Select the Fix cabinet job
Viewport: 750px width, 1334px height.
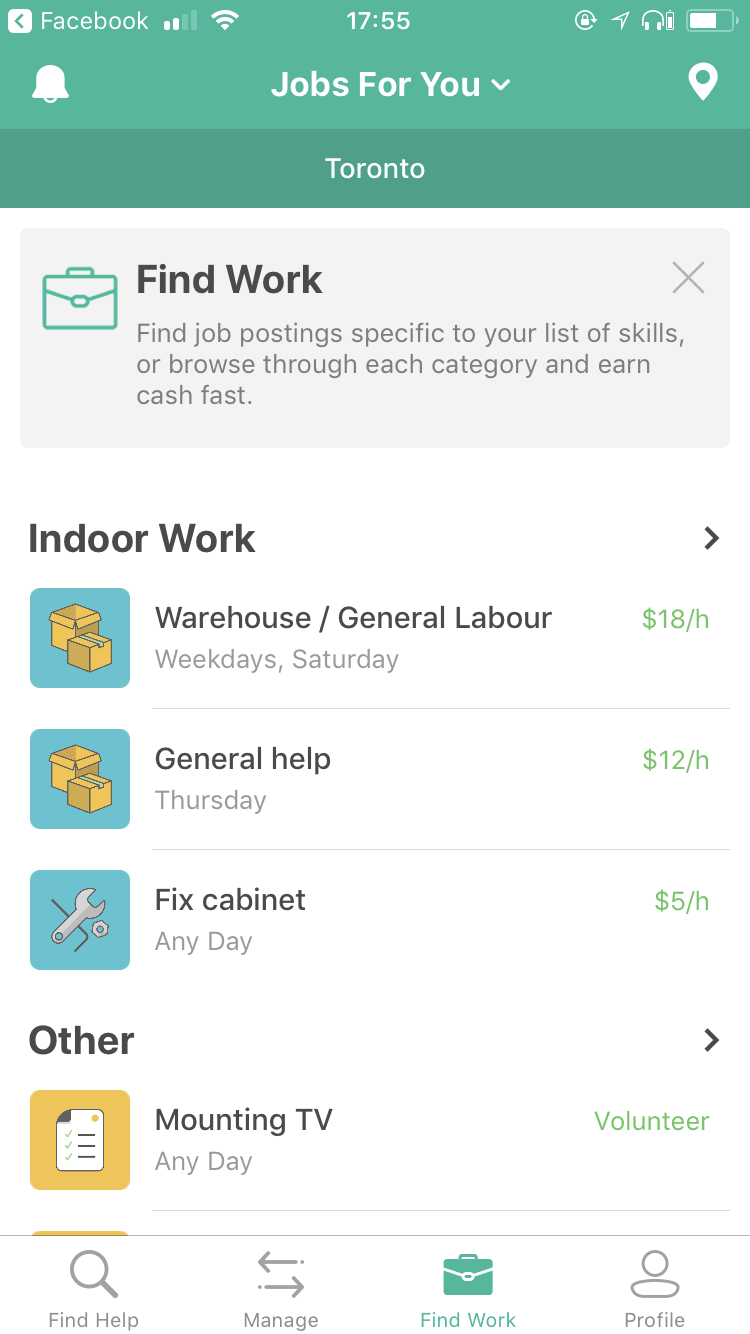380,920
